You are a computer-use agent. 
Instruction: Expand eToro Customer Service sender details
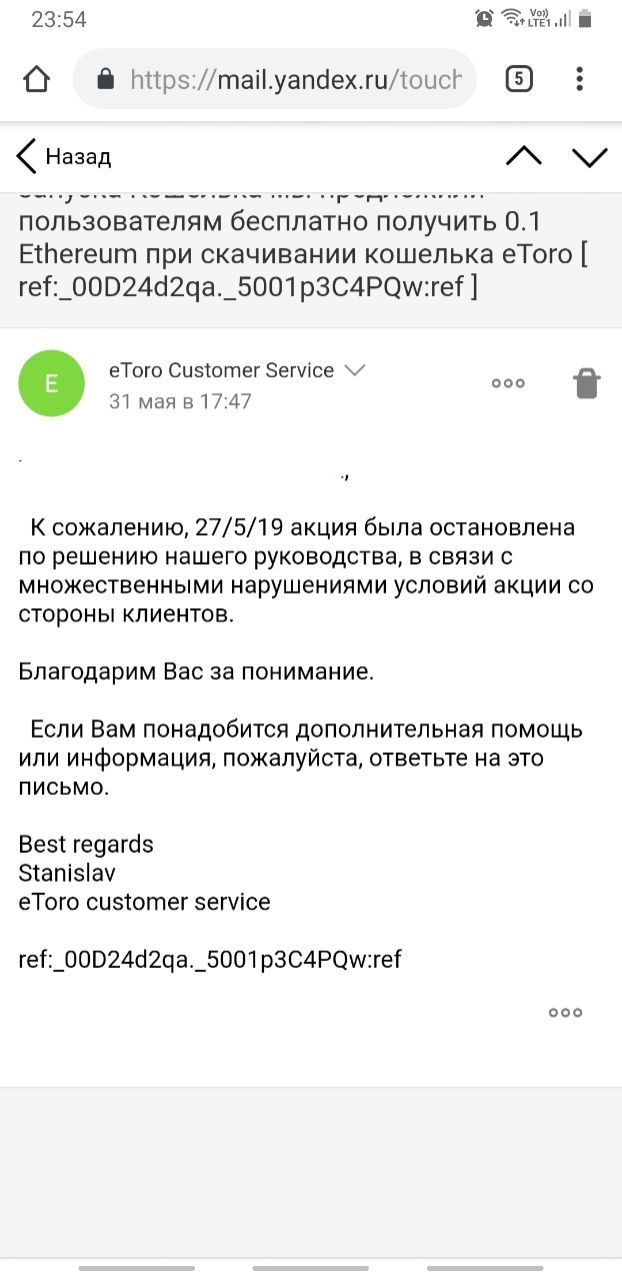(355, 370)
